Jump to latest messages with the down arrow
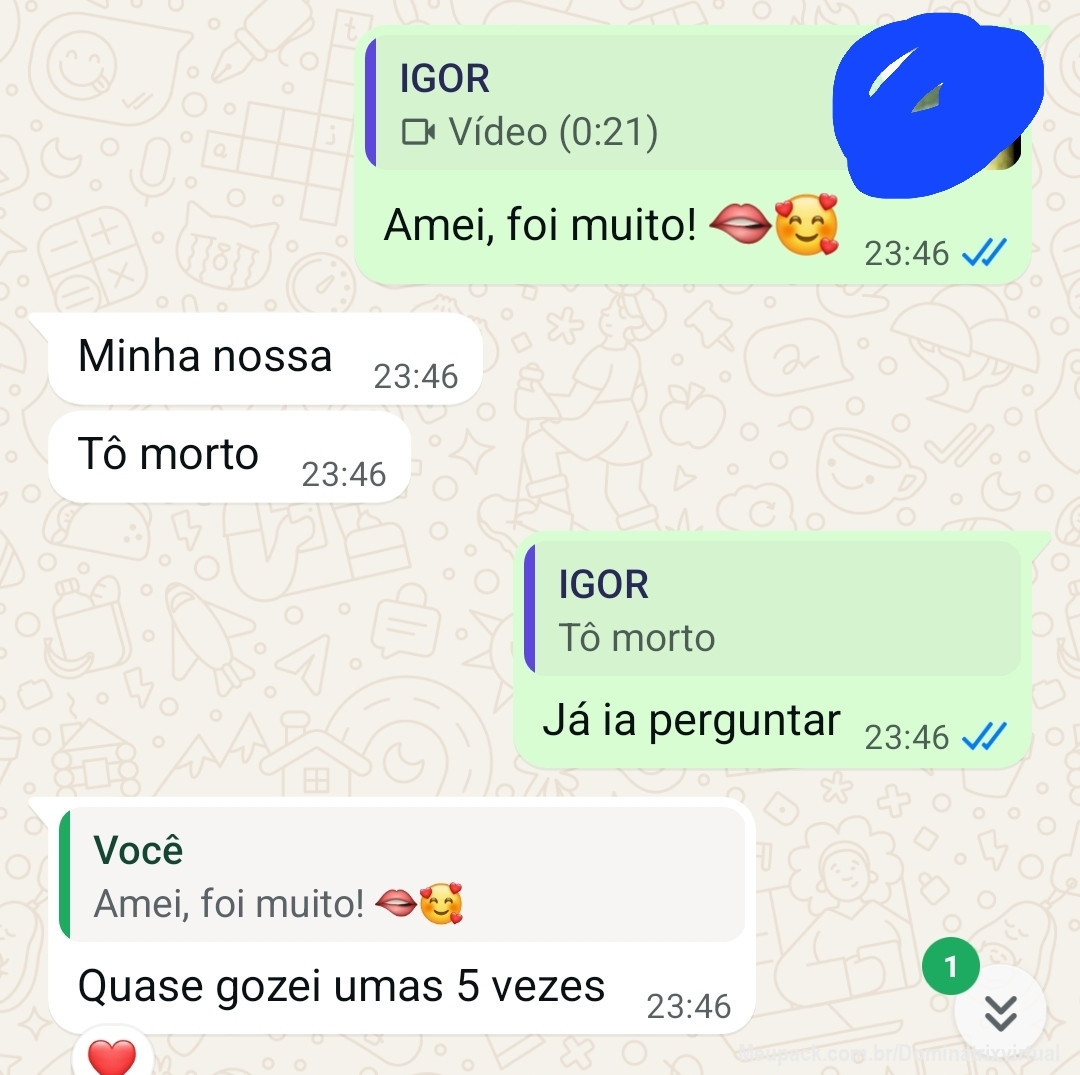The height and width of the screenshot is (1075, 1080). coord(1000,1015)
